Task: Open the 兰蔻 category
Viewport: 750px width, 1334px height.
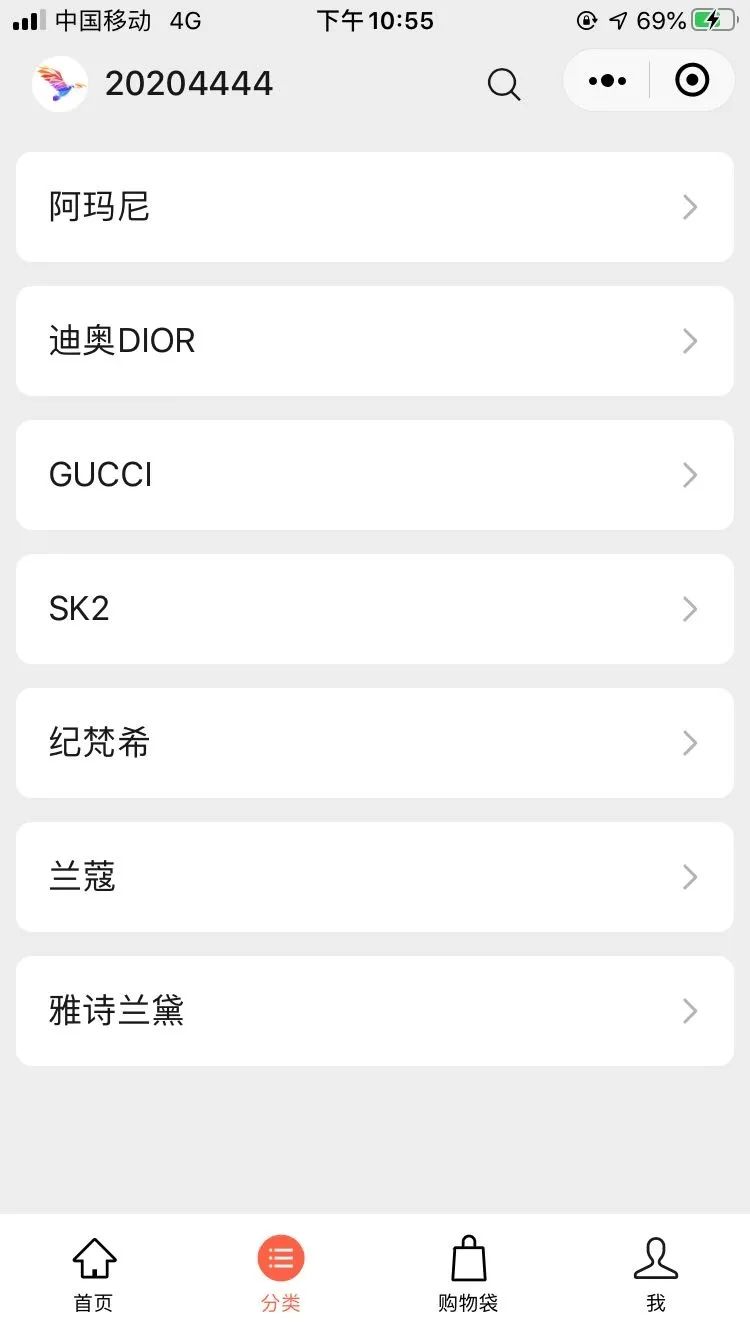Action: (x=375, y=877)
